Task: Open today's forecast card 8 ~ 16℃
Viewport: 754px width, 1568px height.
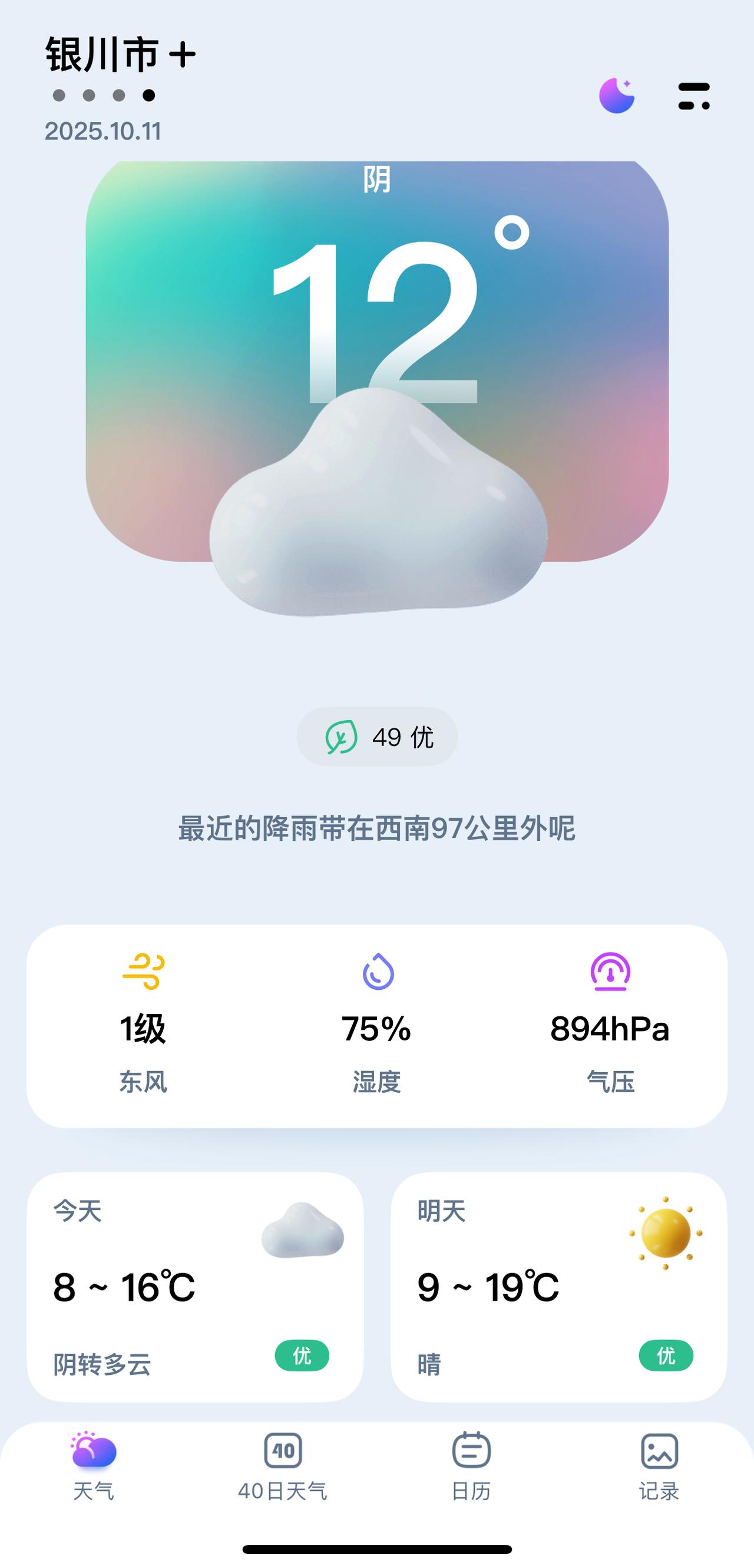Action: [x=195, y=1287]
